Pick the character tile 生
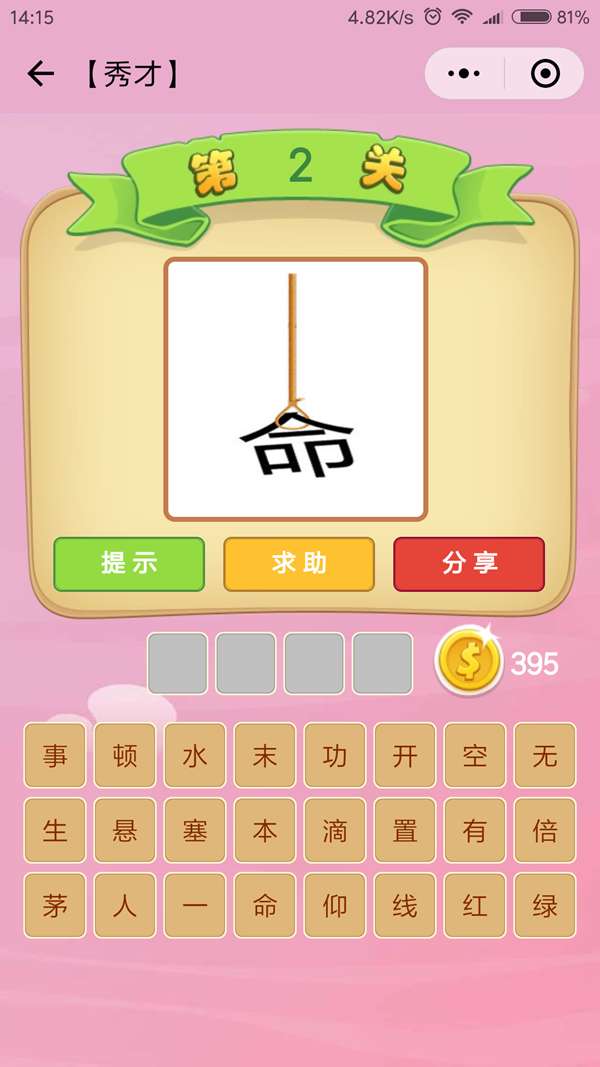 [55, 831]
